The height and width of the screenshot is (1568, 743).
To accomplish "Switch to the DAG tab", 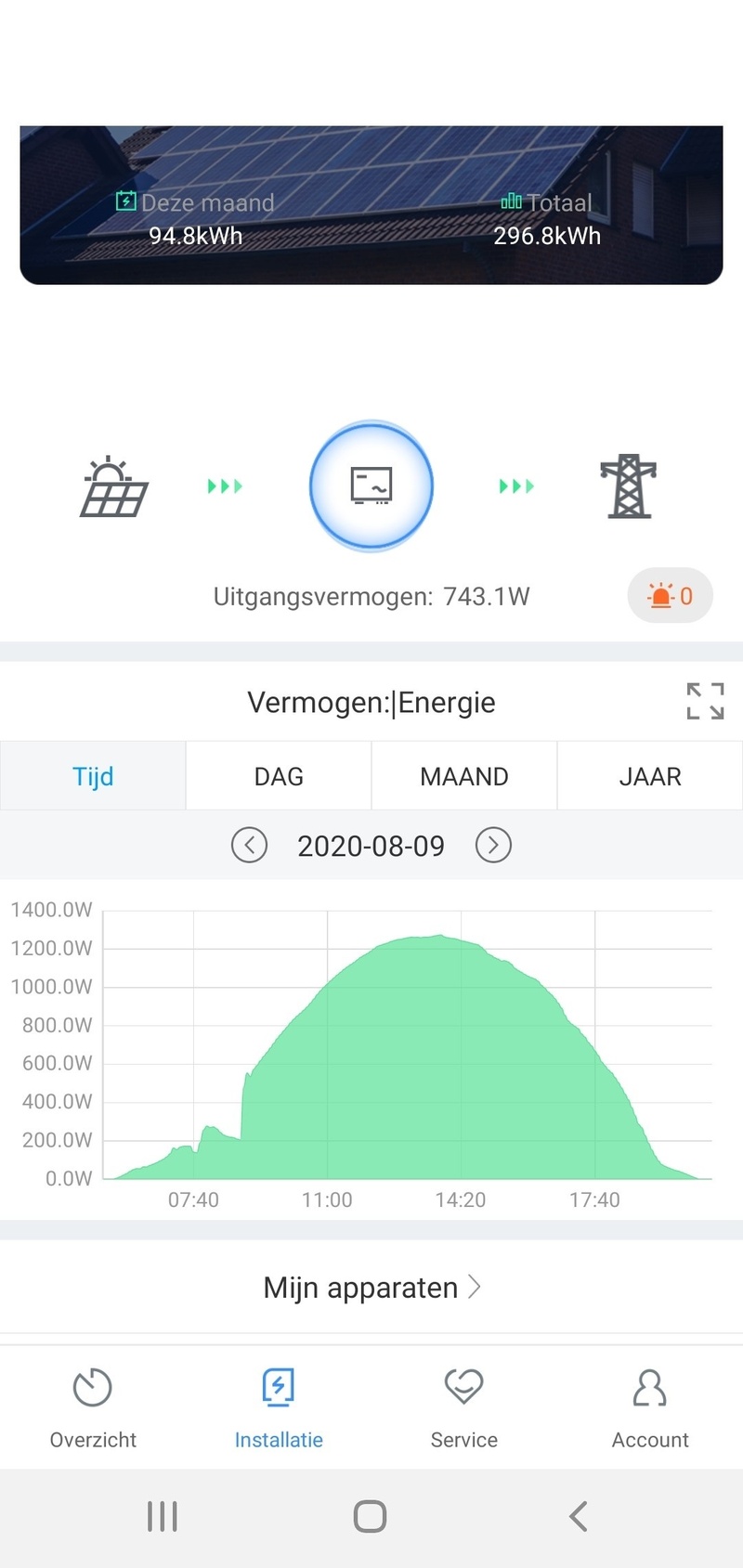I will coord(278,775).
